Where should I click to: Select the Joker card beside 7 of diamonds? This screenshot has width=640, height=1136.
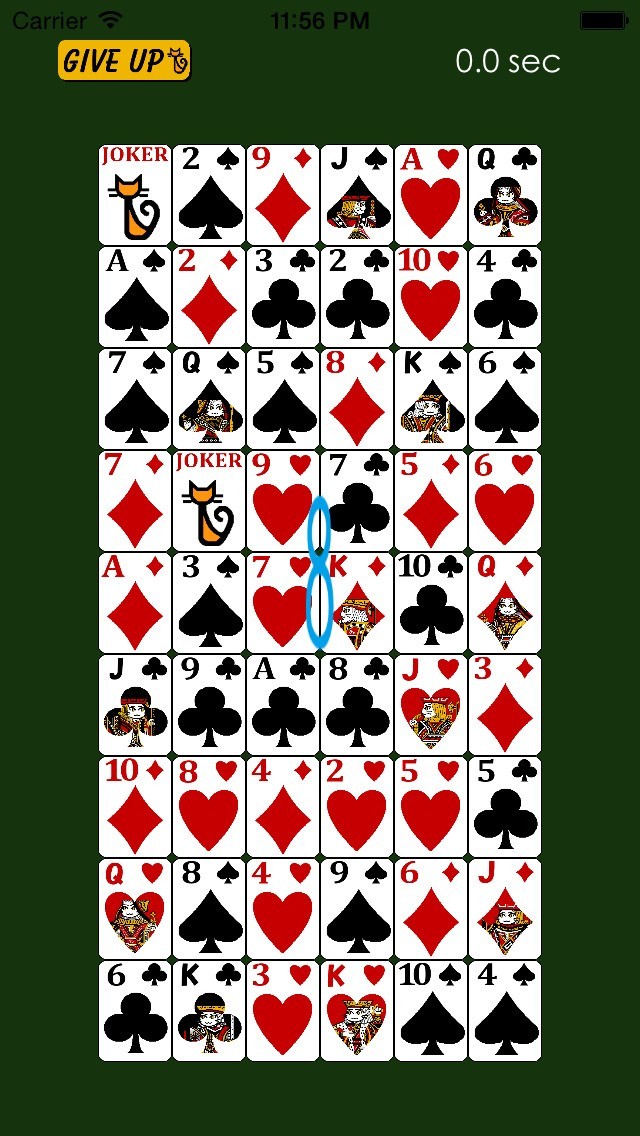click(209, 501)
